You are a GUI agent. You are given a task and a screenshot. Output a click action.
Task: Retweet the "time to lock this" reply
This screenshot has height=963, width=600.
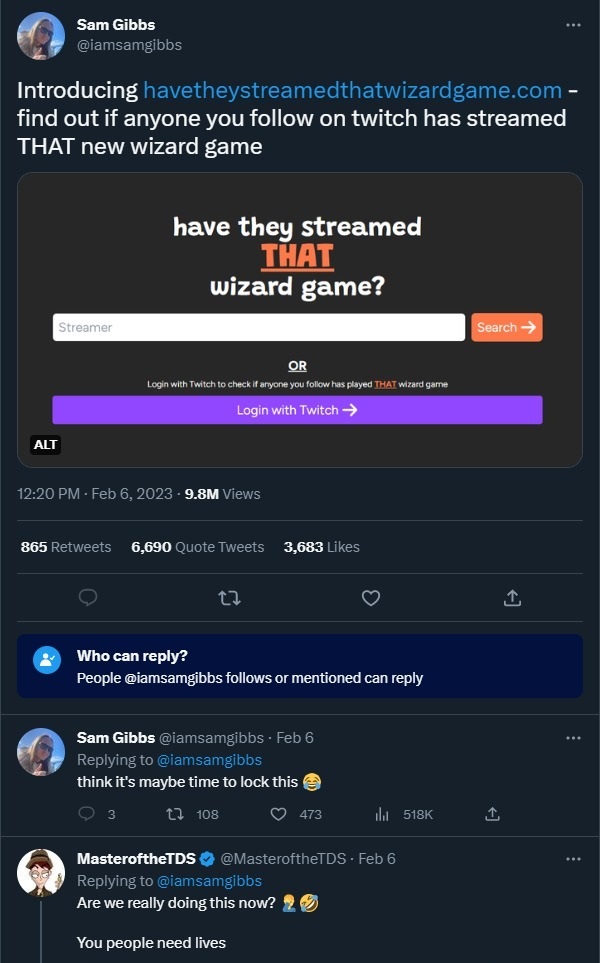pyautogui.click(x=176, y=814)
